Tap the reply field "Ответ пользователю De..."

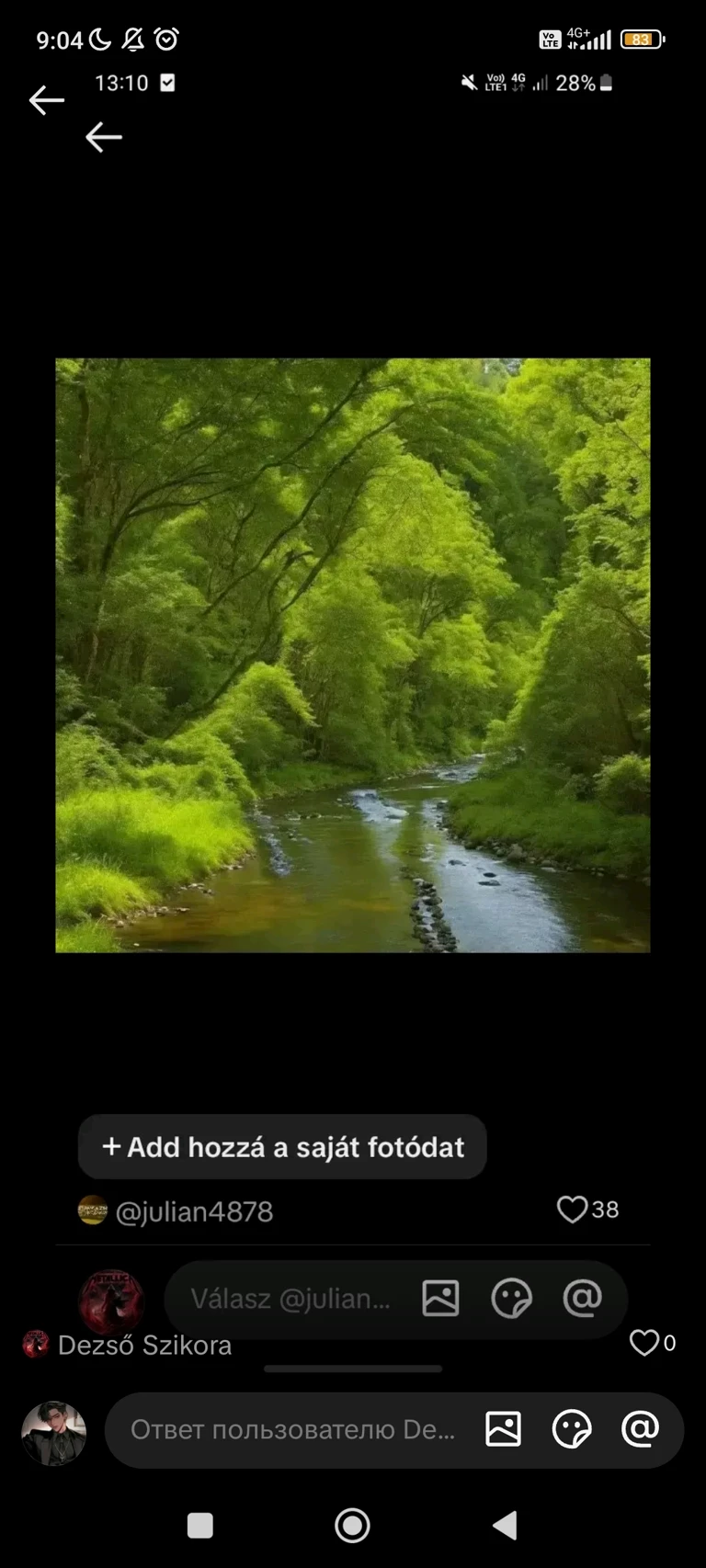pos(292,1429)
